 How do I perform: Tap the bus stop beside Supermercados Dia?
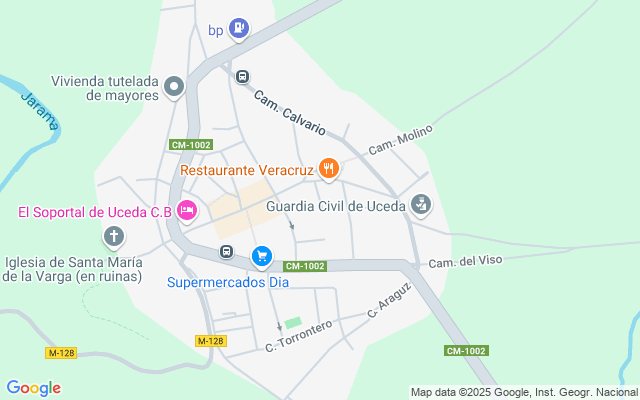point(227,251)
